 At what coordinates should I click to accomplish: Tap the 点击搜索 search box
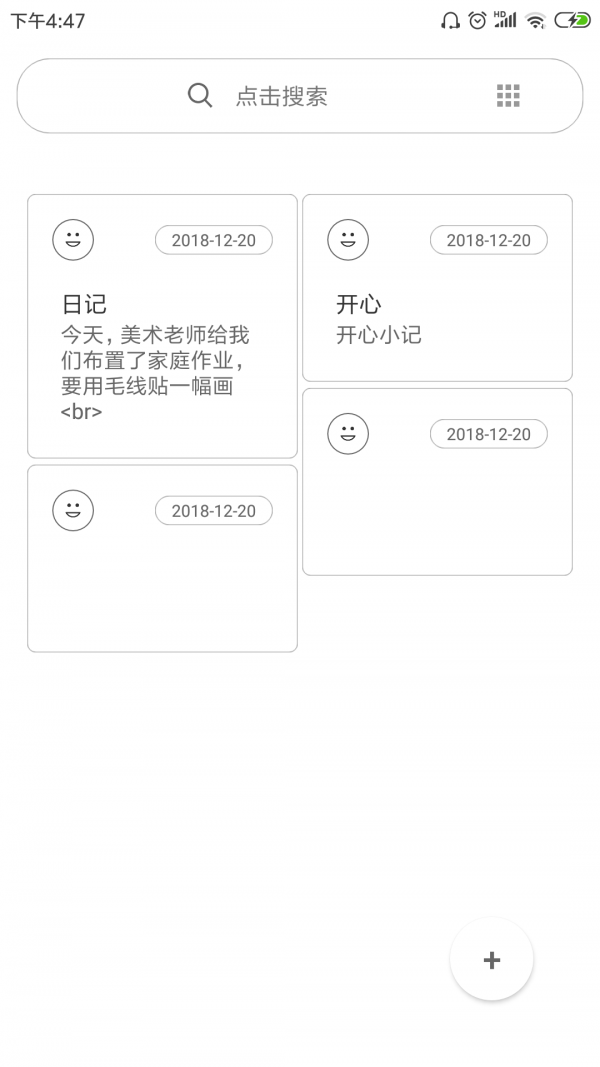pos(281,96)
